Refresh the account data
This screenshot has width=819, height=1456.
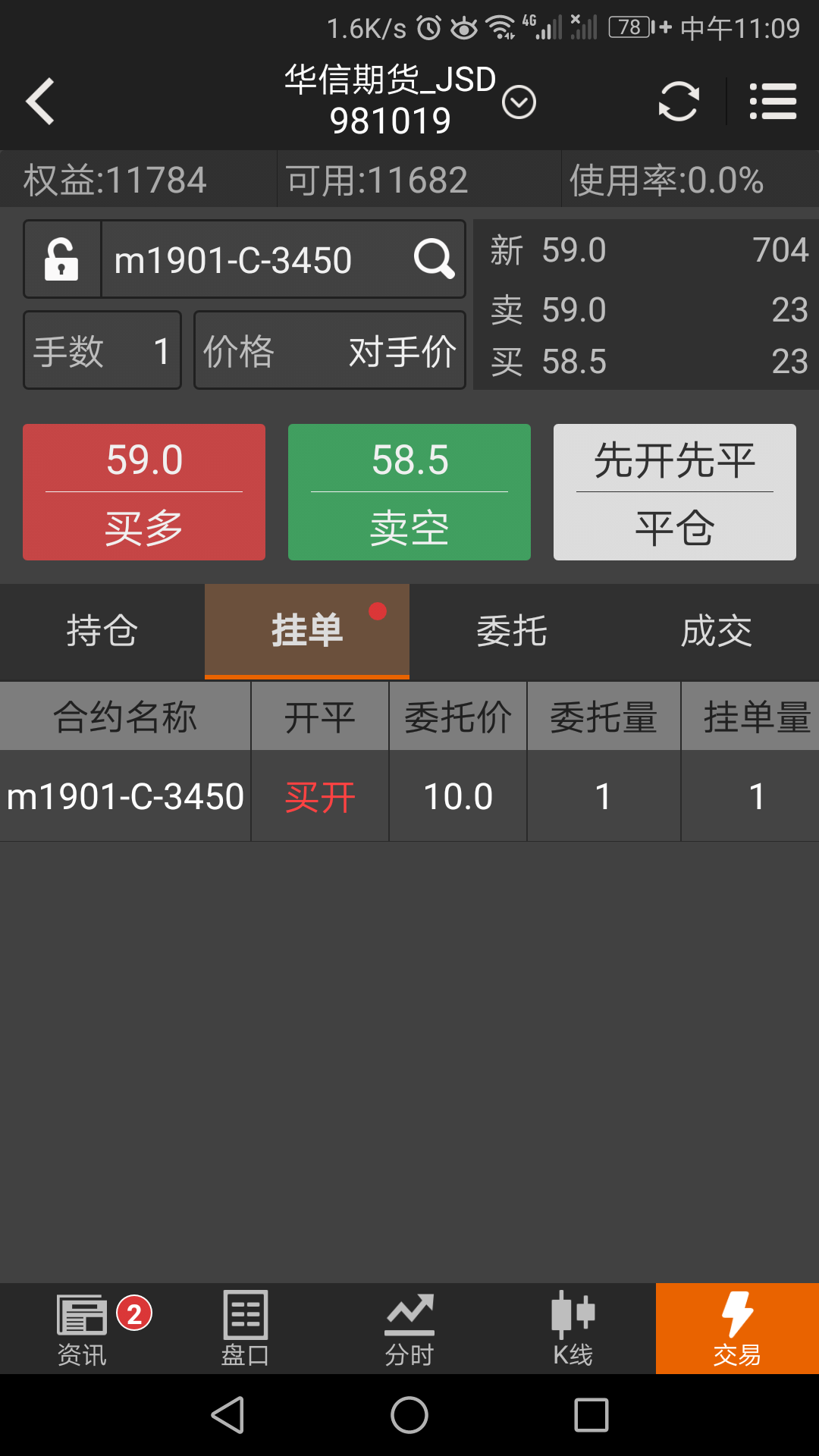point(678,102)
